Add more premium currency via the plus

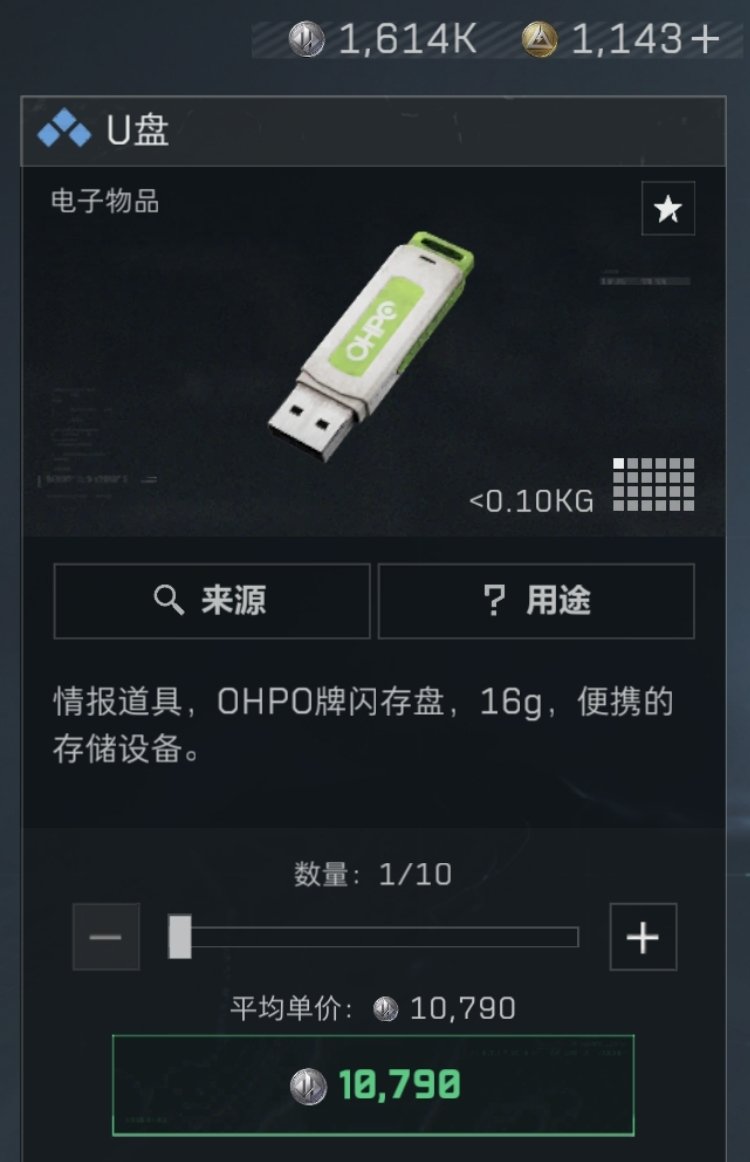[x=706, y=40]
